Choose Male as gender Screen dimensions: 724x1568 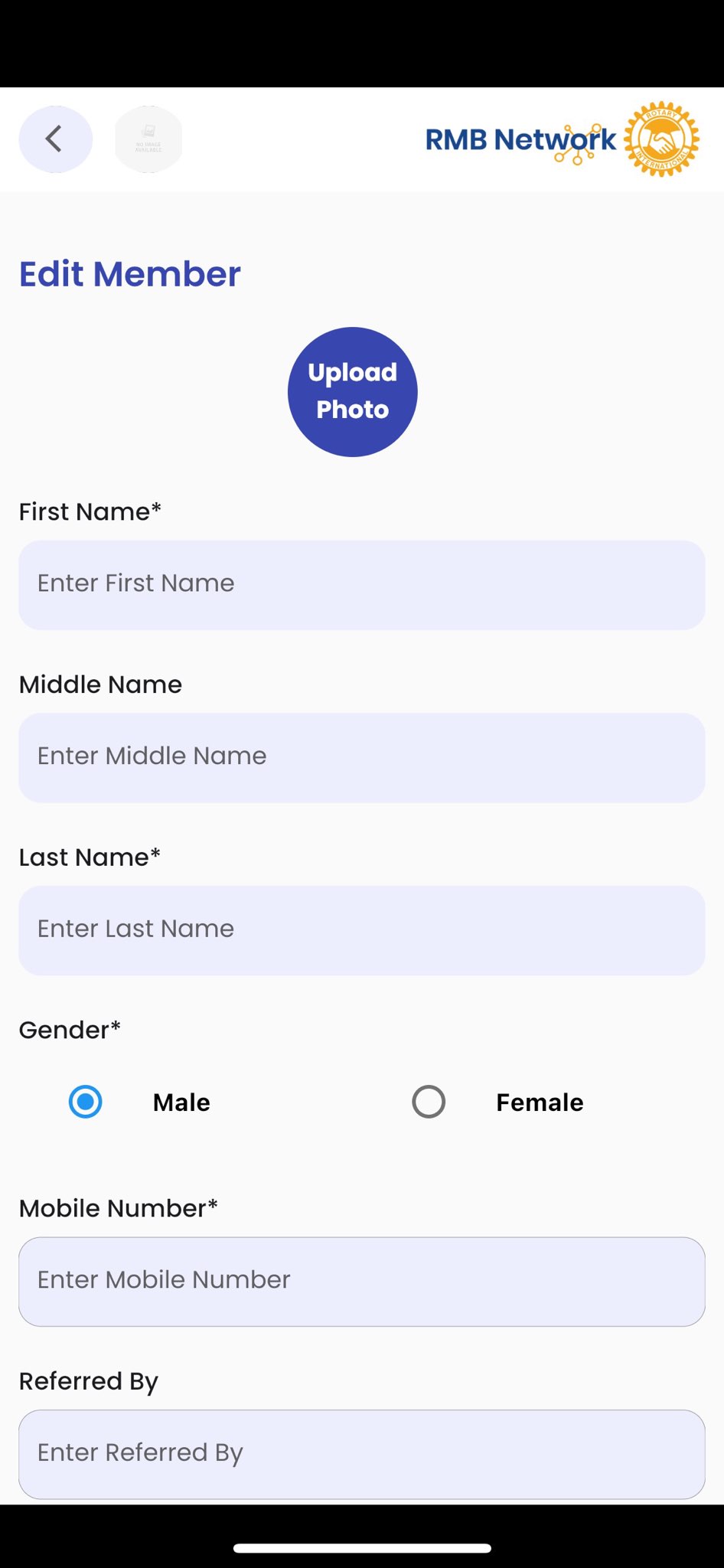86,1102
